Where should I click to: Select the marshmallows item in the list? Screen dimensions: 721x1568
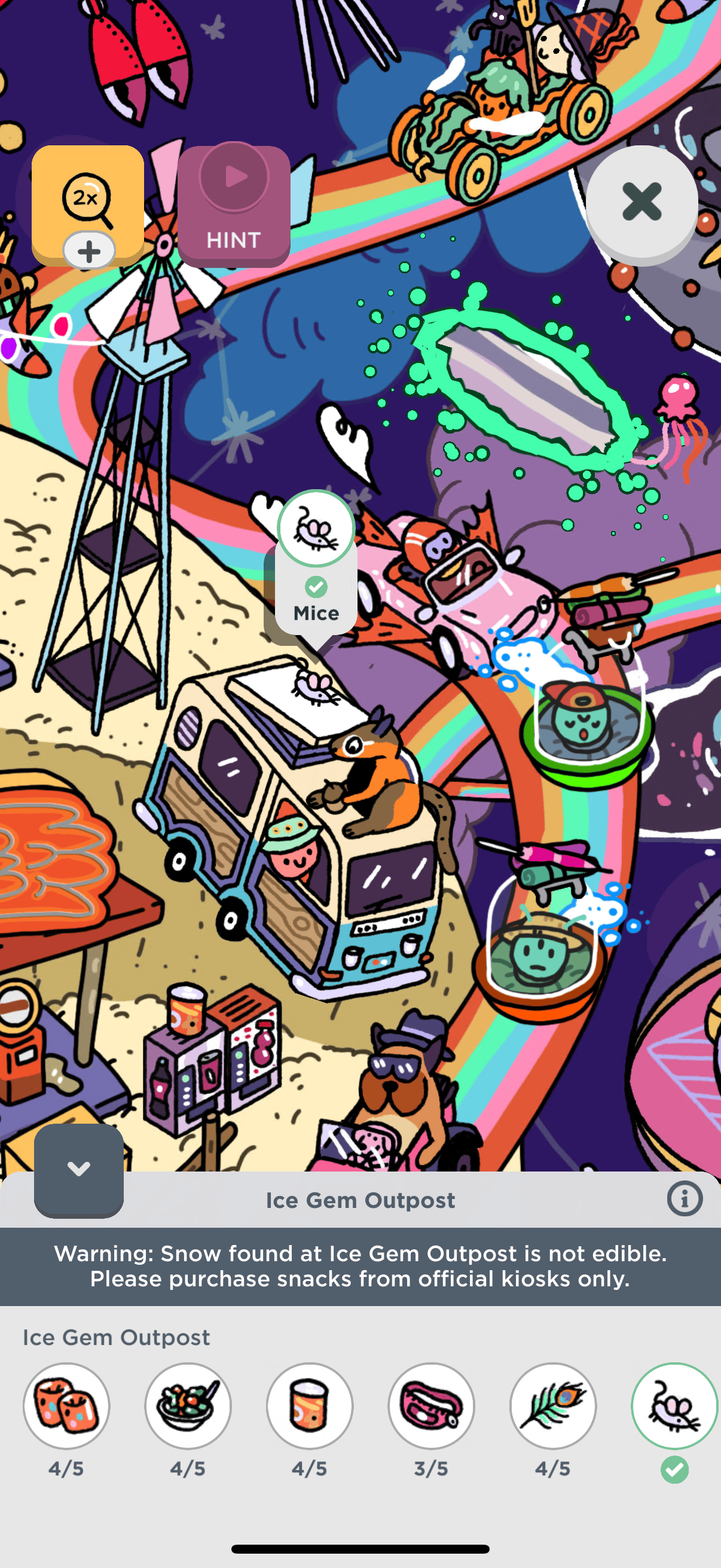tap(66, 1405)
